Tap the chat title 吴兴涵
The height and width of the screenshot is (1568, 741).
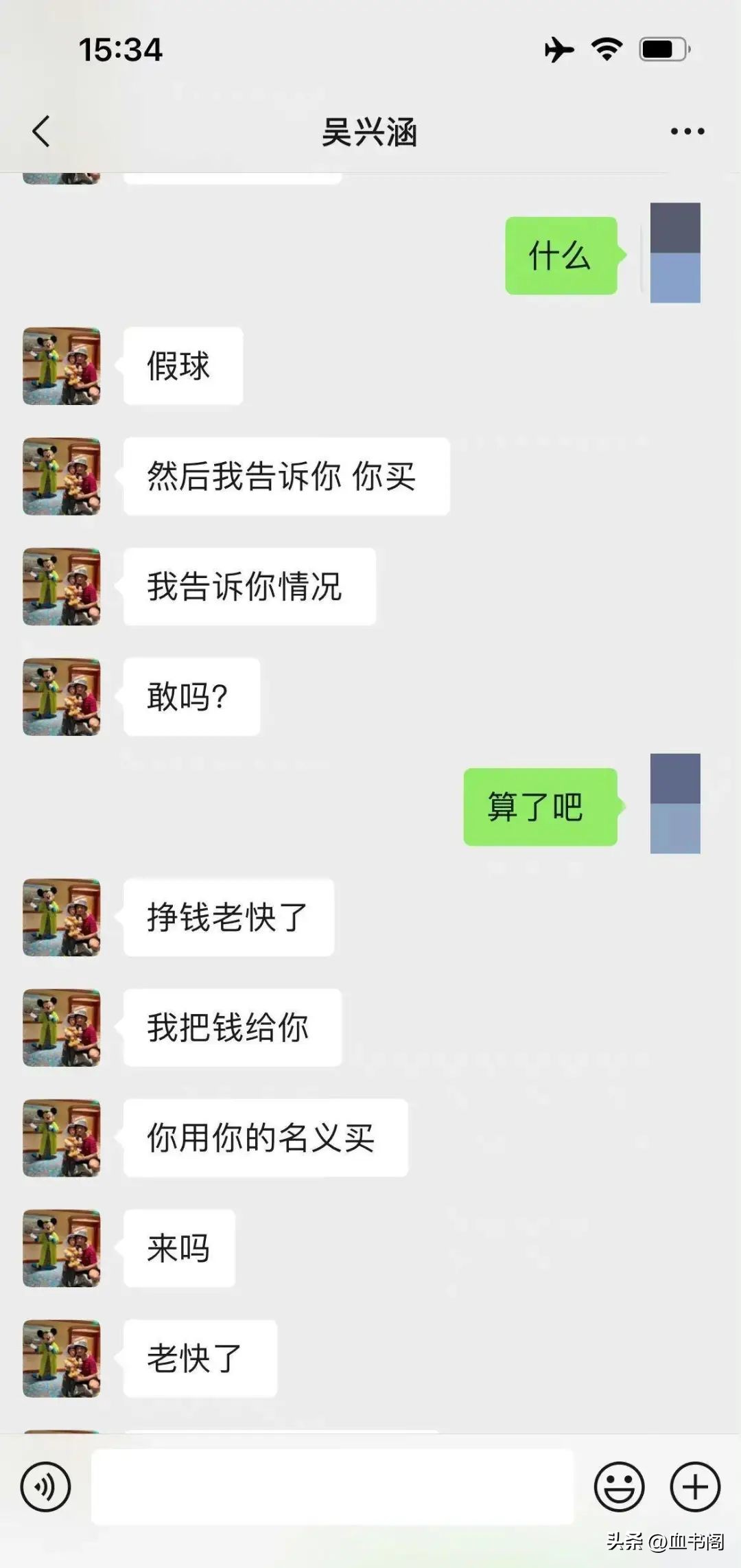click(370, 132)
